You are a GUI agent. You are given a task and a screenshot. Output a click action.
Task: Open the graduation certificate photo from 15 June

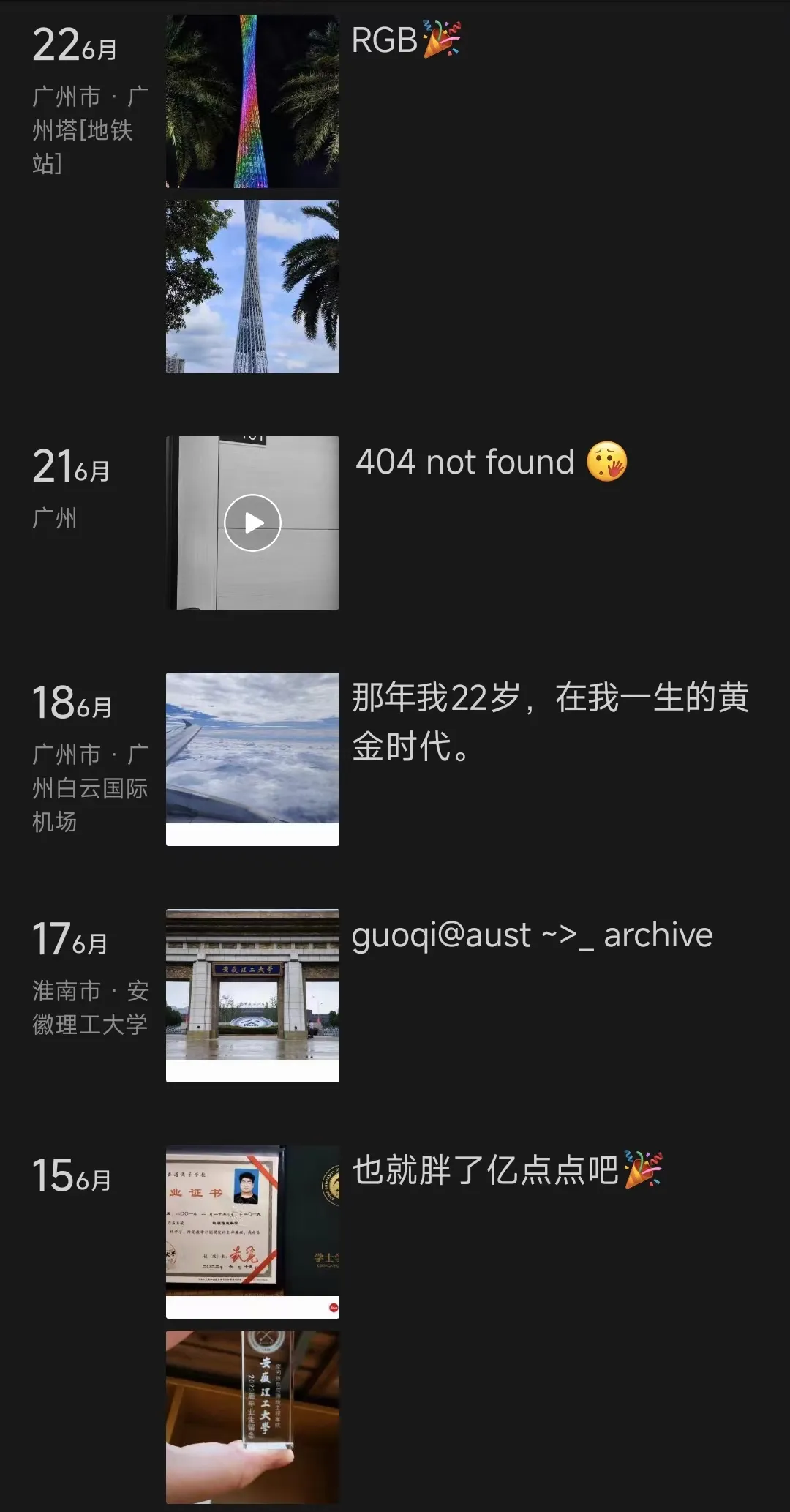point(252,1231)
